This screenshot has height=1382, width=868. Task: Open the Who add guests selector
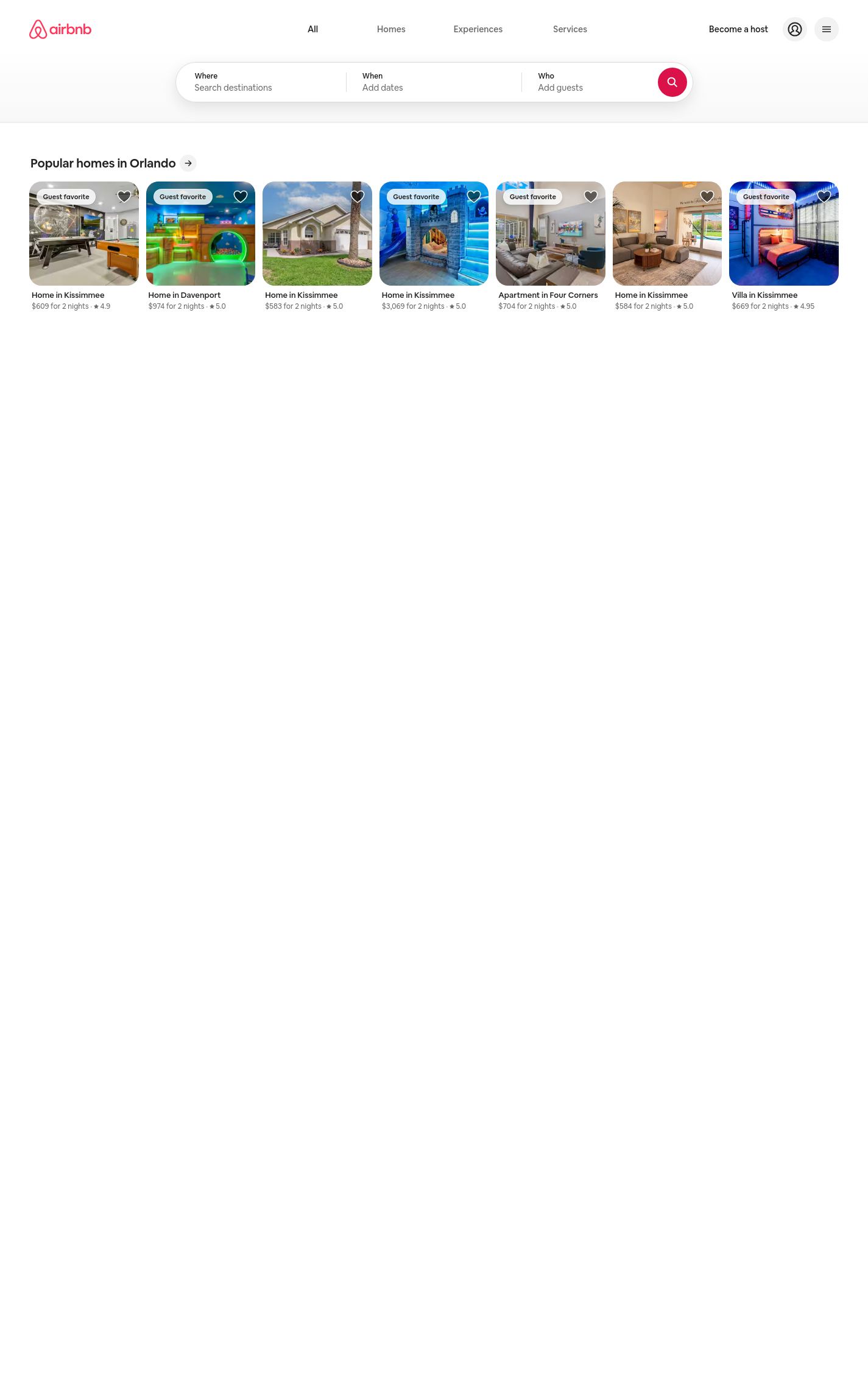tap(589, 82)
